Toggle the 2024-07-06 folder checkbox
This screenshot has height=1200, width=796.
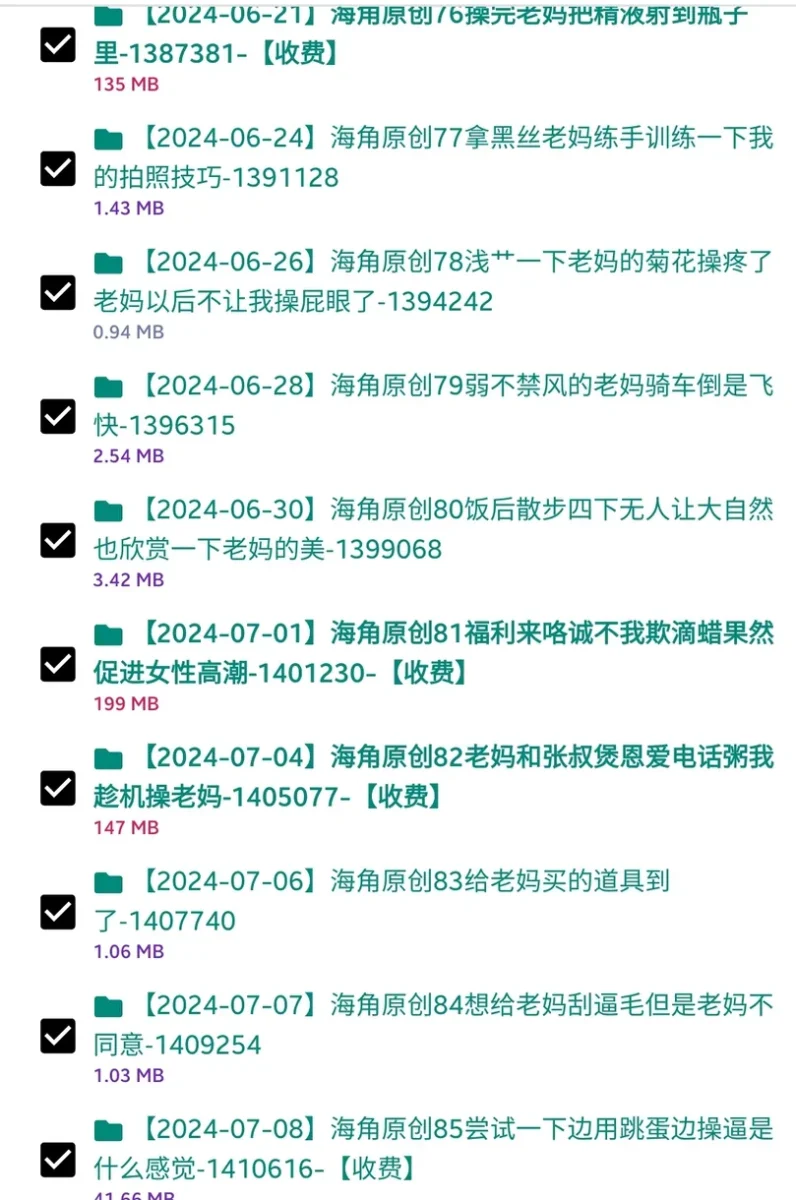(58, 912)
